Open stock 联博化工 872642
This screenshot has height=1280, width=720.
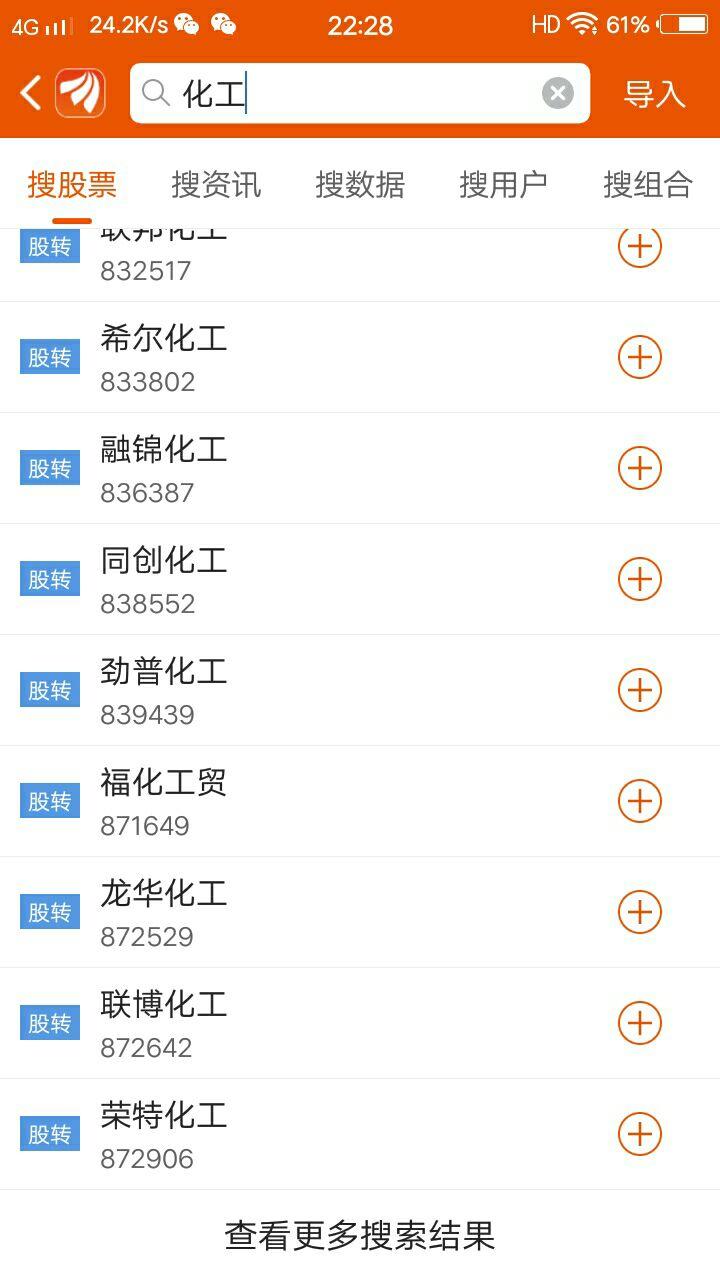pyautogui.click(x=360, y=1023)
